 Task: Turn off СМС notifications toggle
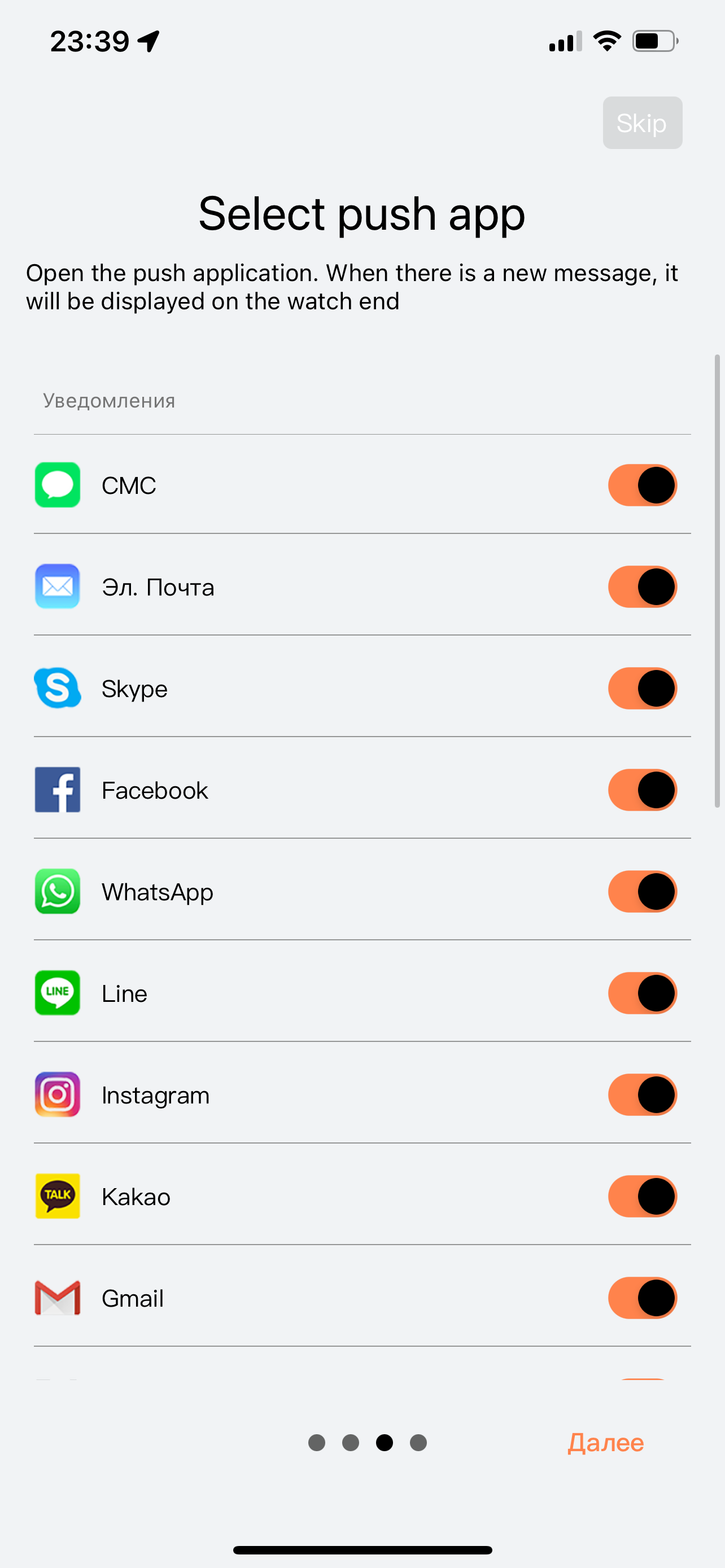pyautogui.click(x=641, y=485)
